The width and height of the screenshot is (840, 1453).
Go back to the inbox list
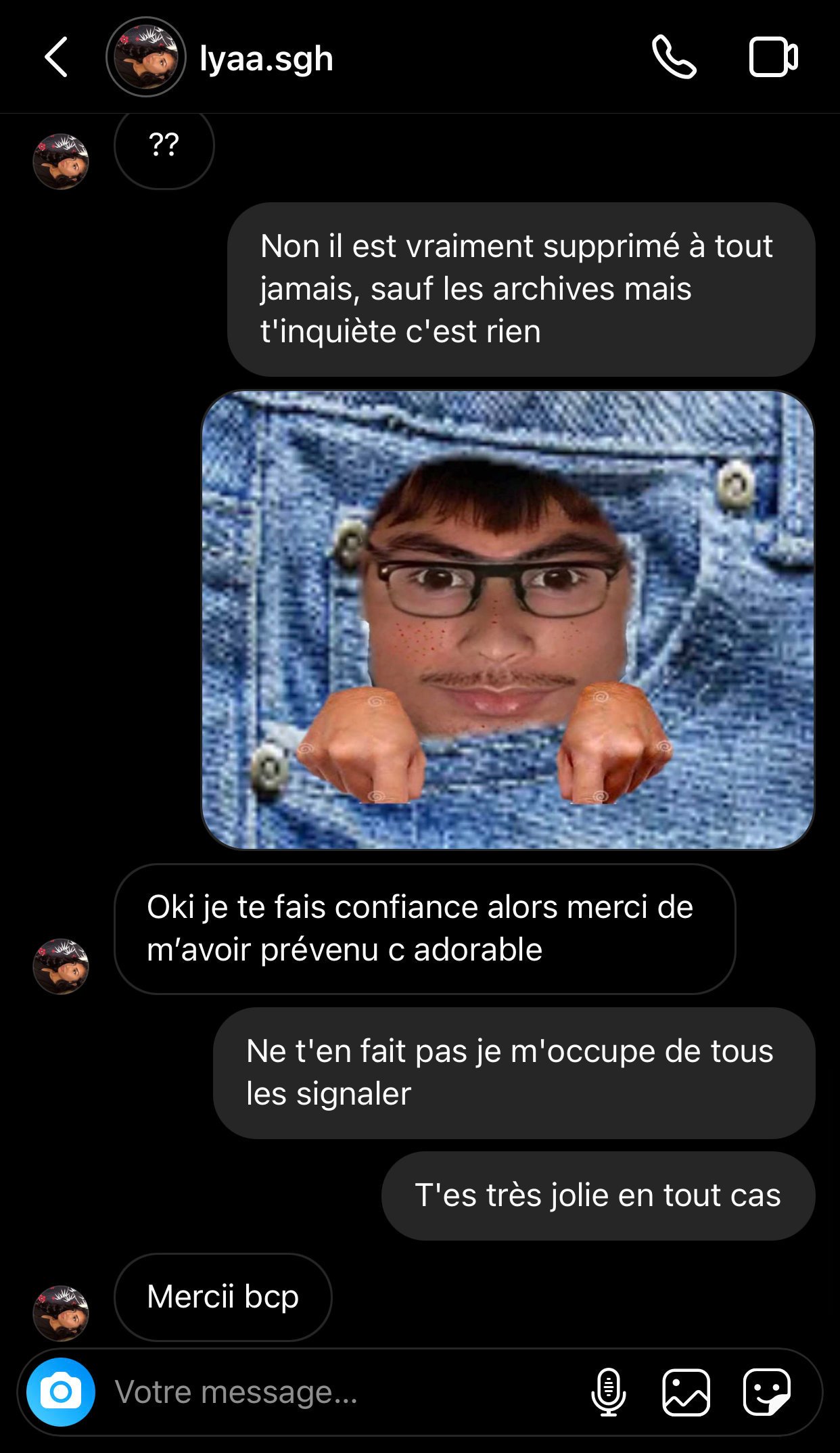pos(57,57)
